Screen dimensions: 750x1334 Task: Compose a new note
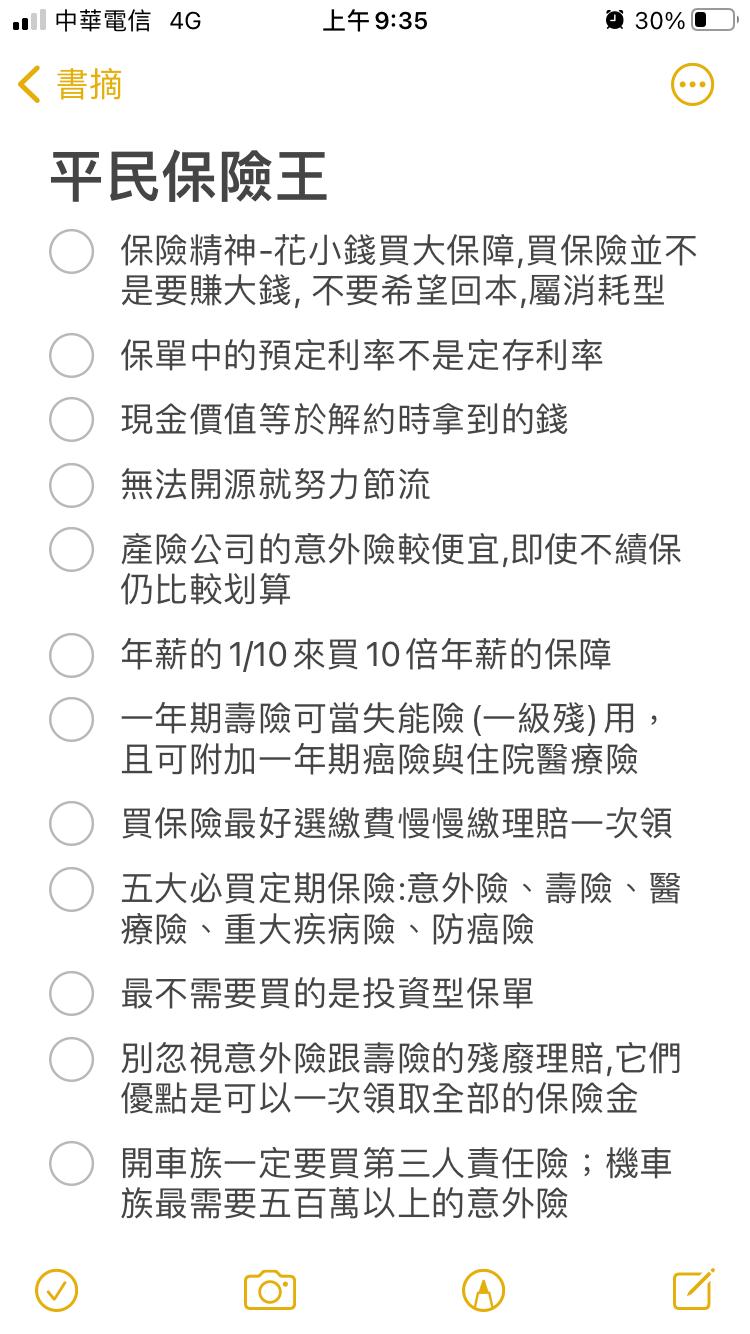pos(694,1289)
